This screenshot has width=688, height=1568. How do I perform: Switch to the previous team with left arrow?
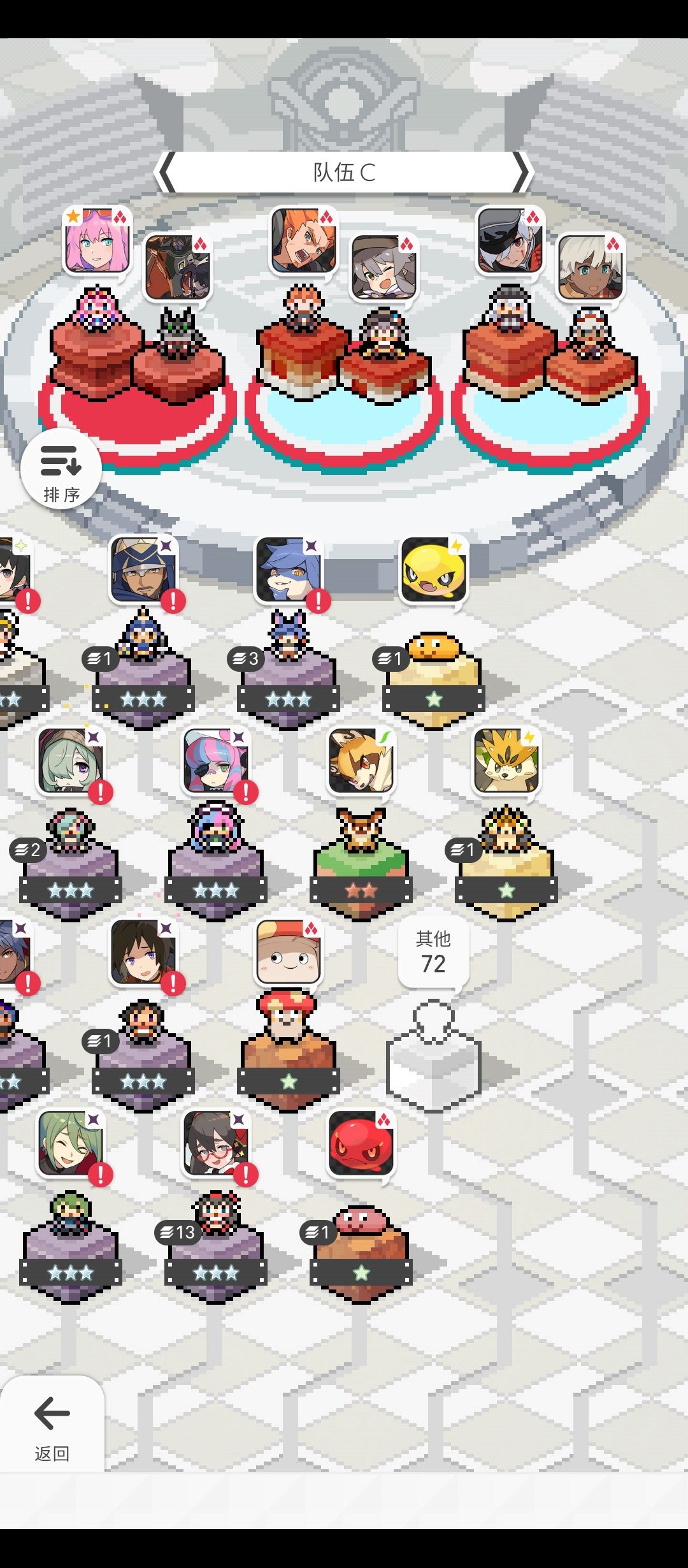click(x=166, y=172)
